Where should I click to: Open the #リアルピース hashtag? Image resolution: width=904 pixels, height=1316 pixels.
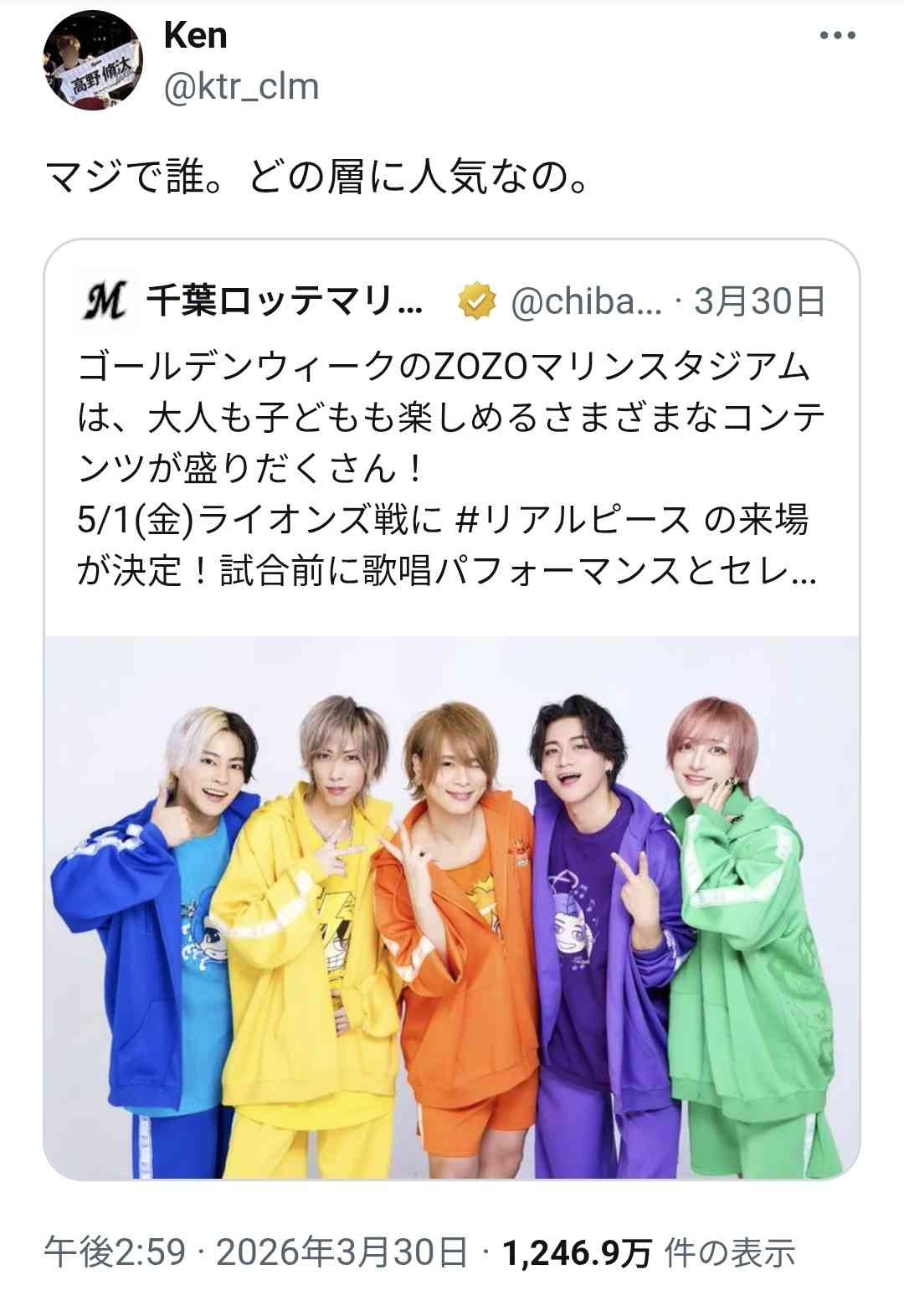coord(573,521)
